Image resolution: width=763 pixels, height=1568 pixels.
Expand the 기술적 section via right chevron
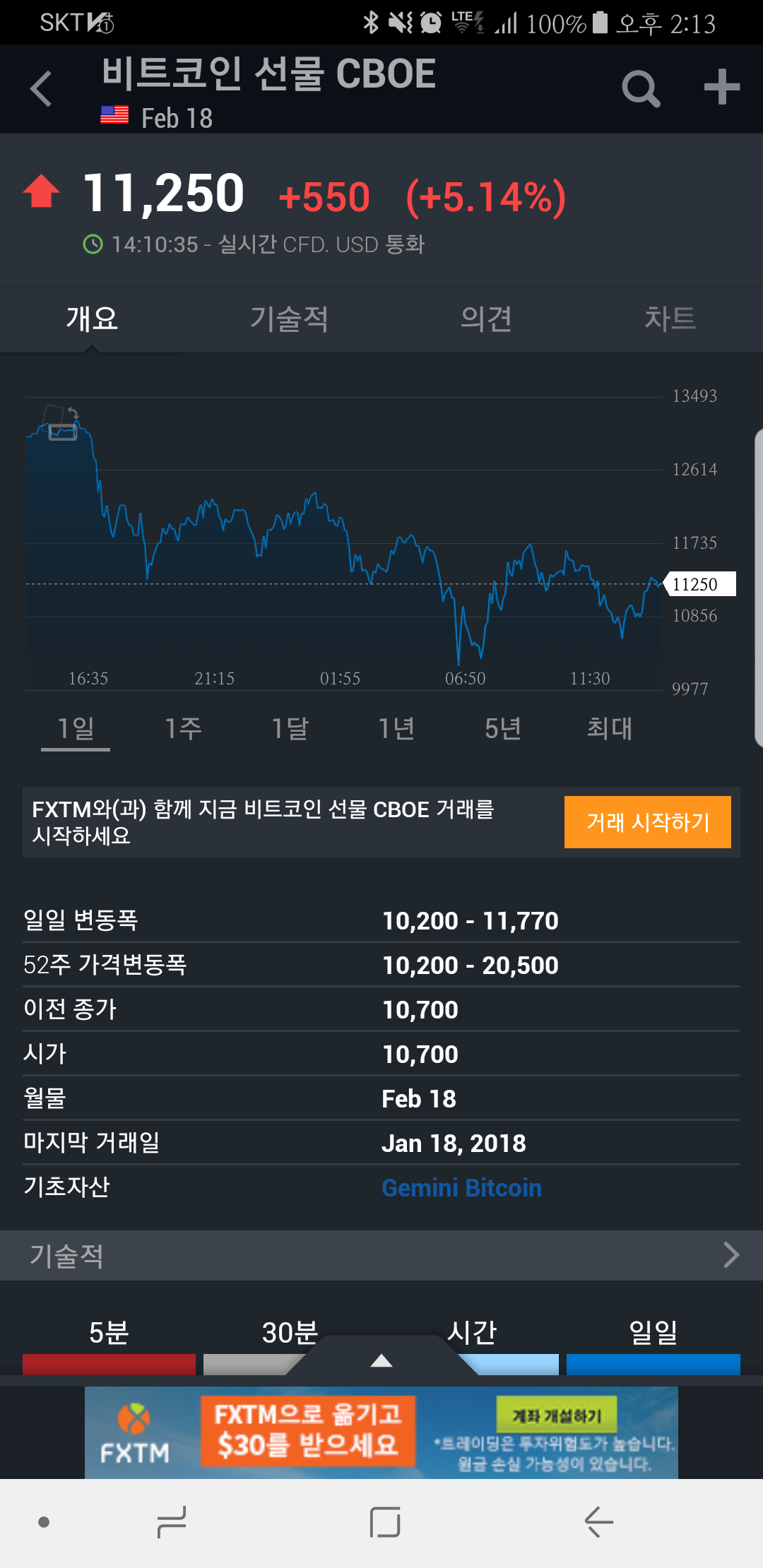point(732,1255)
